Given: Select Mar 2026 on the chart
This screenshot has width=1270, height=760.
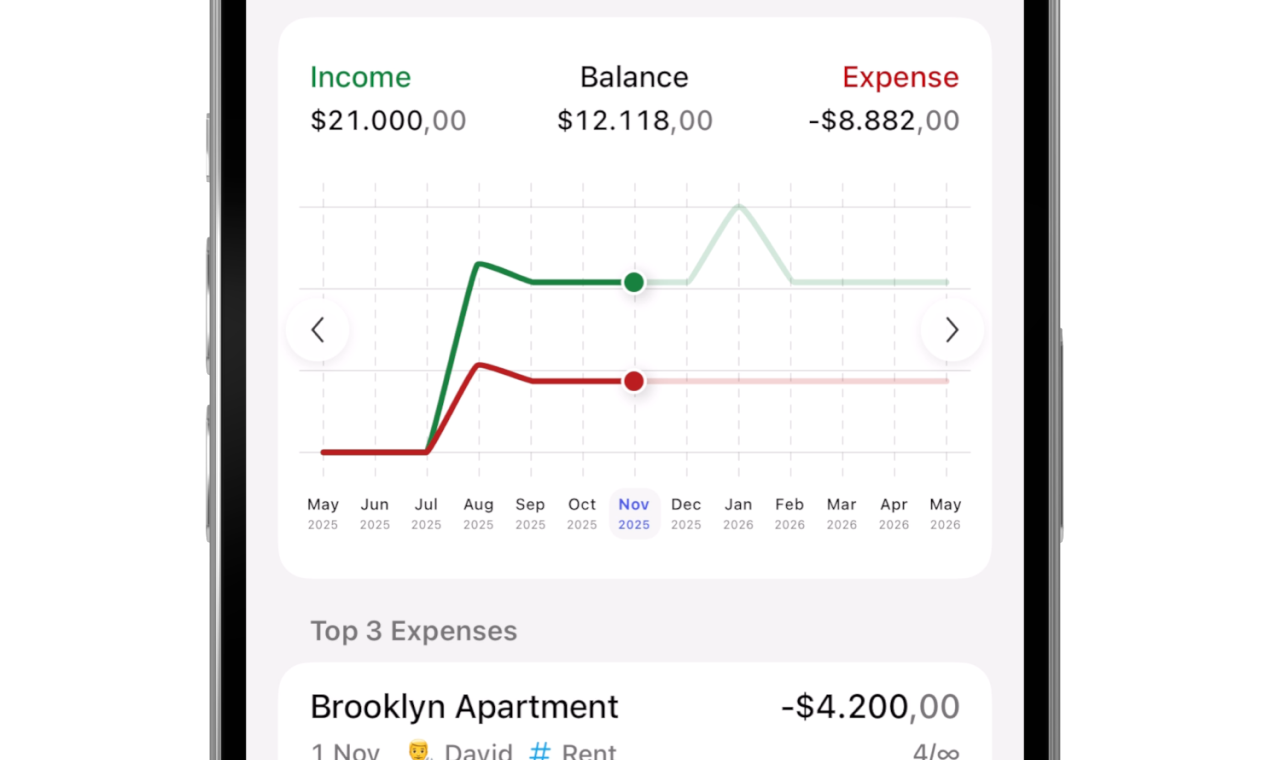Looking at the screenshot, I should point(842,513).
